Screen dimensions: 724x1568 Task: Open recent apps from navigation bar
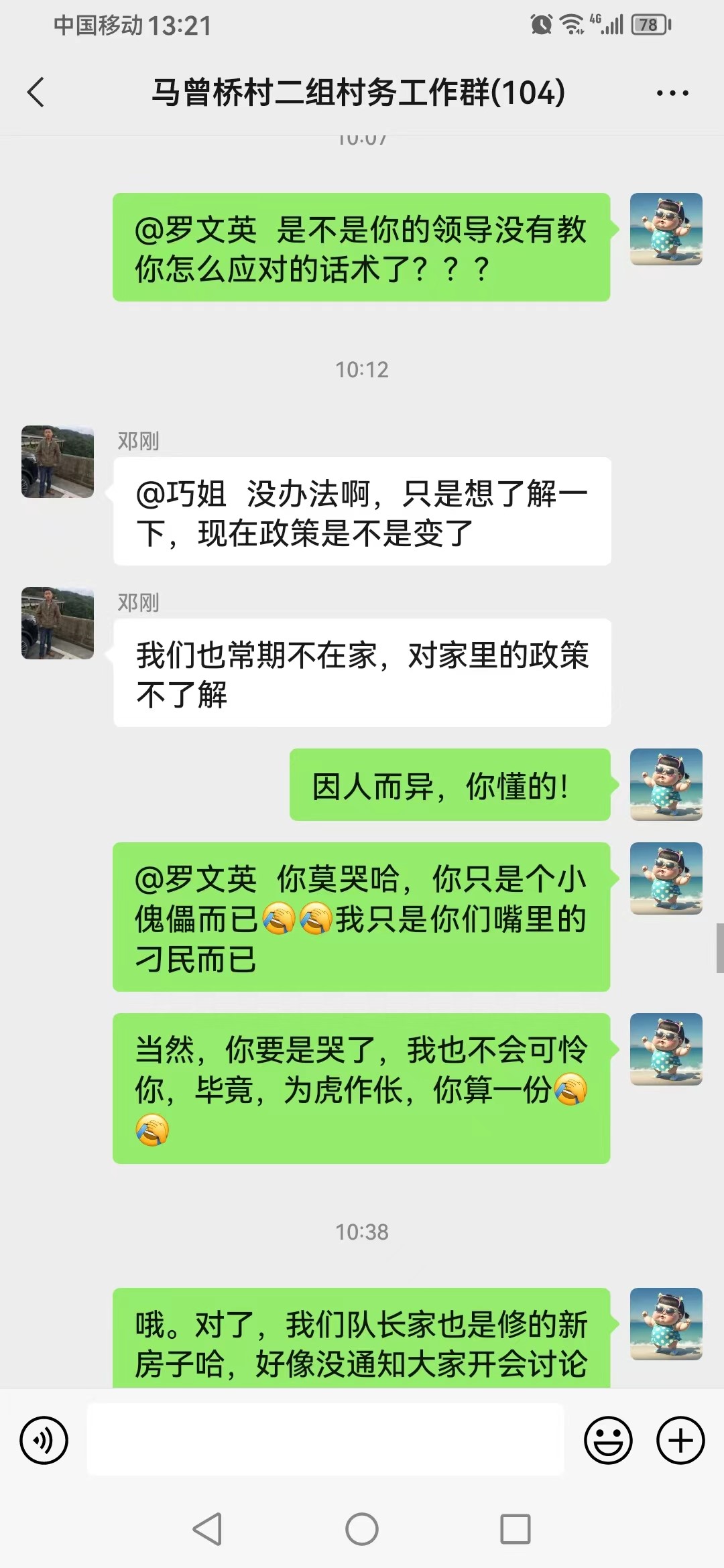click(516, 1529)
